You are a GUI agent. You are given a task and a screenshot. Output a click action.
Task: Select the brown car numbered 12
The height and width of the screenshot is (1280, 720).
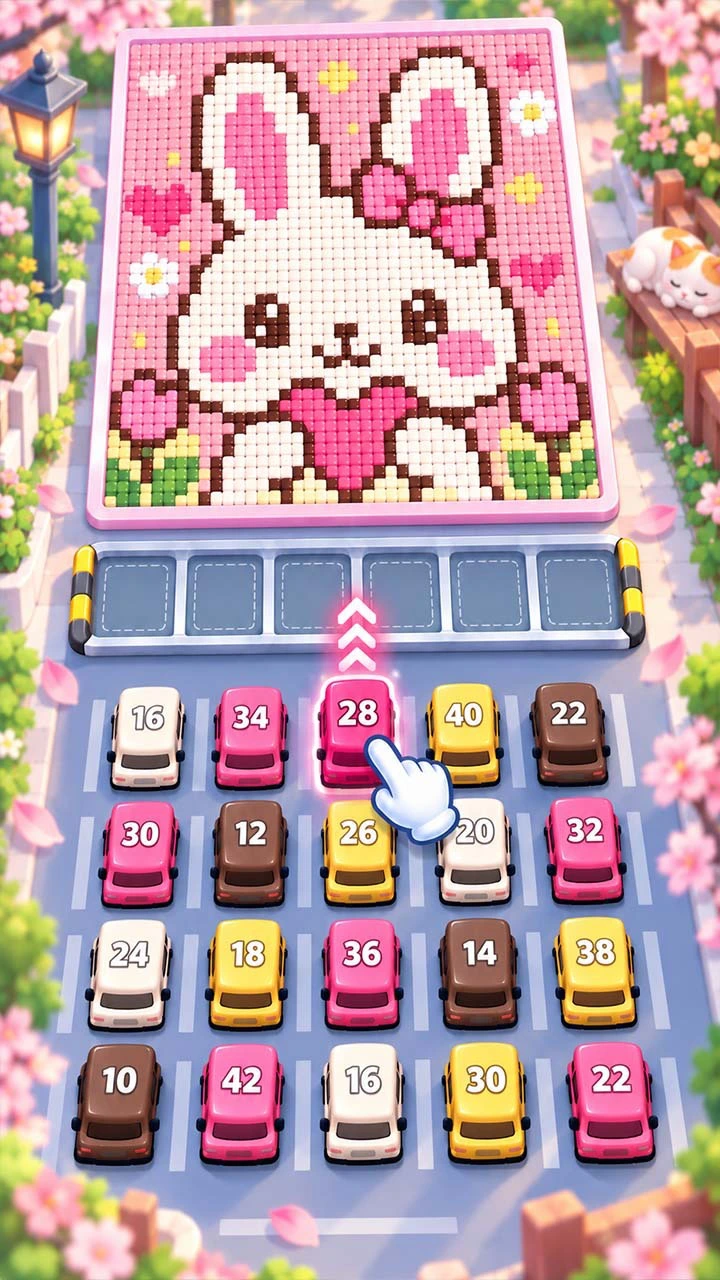tap(250, 853)
